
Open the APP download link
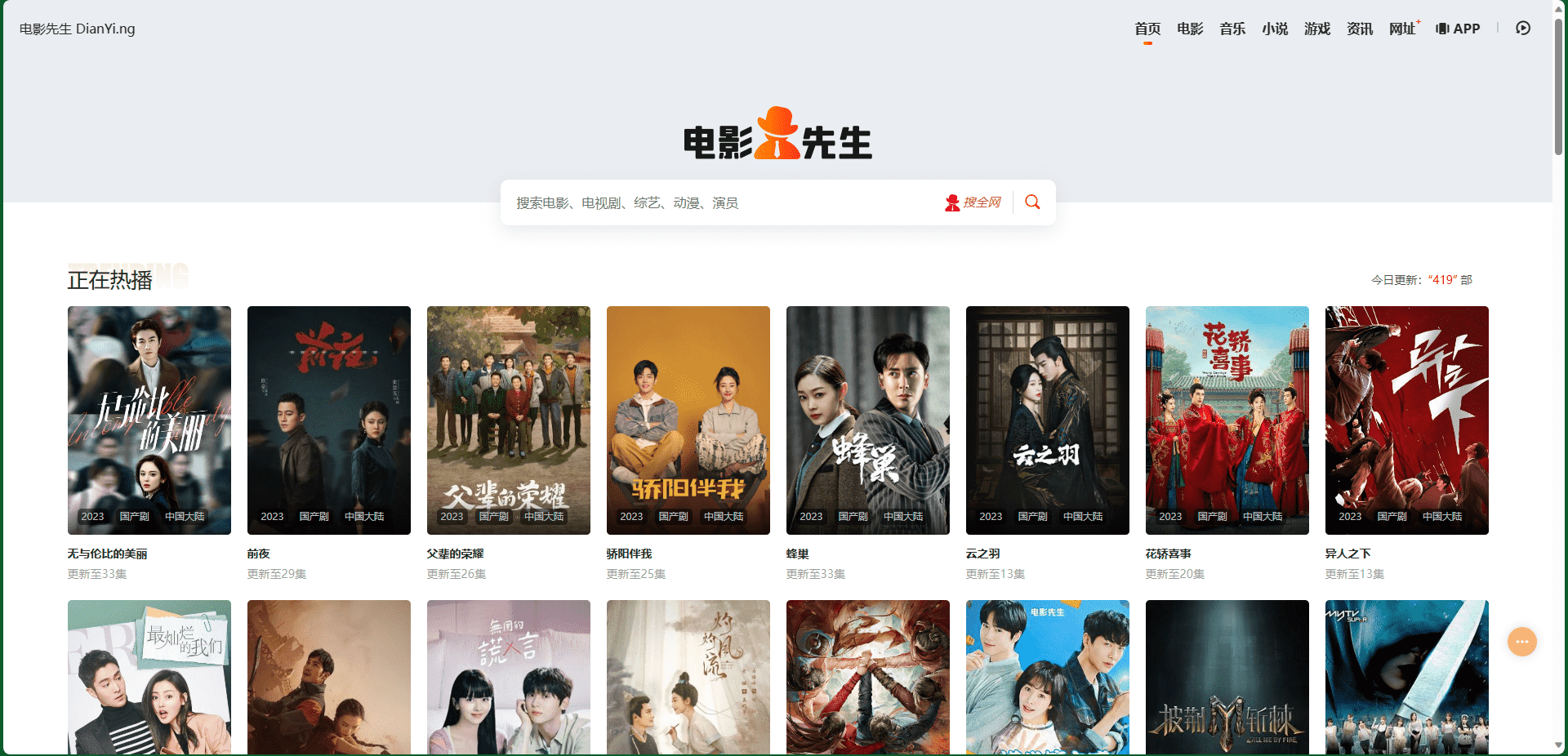pos(1459,29)
